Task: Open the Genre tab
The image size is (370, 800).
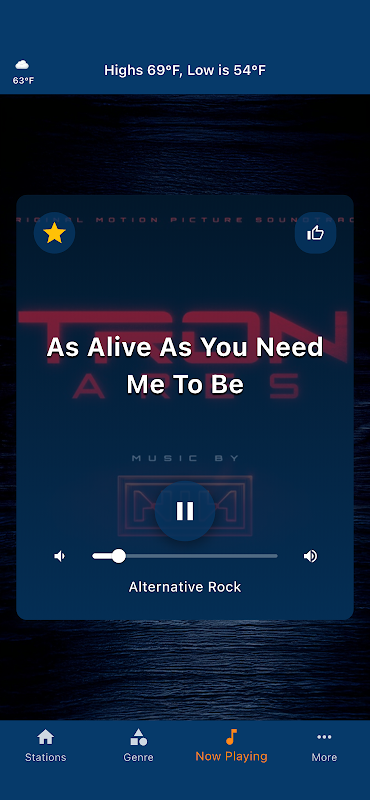Action: [x=138, y=746]
